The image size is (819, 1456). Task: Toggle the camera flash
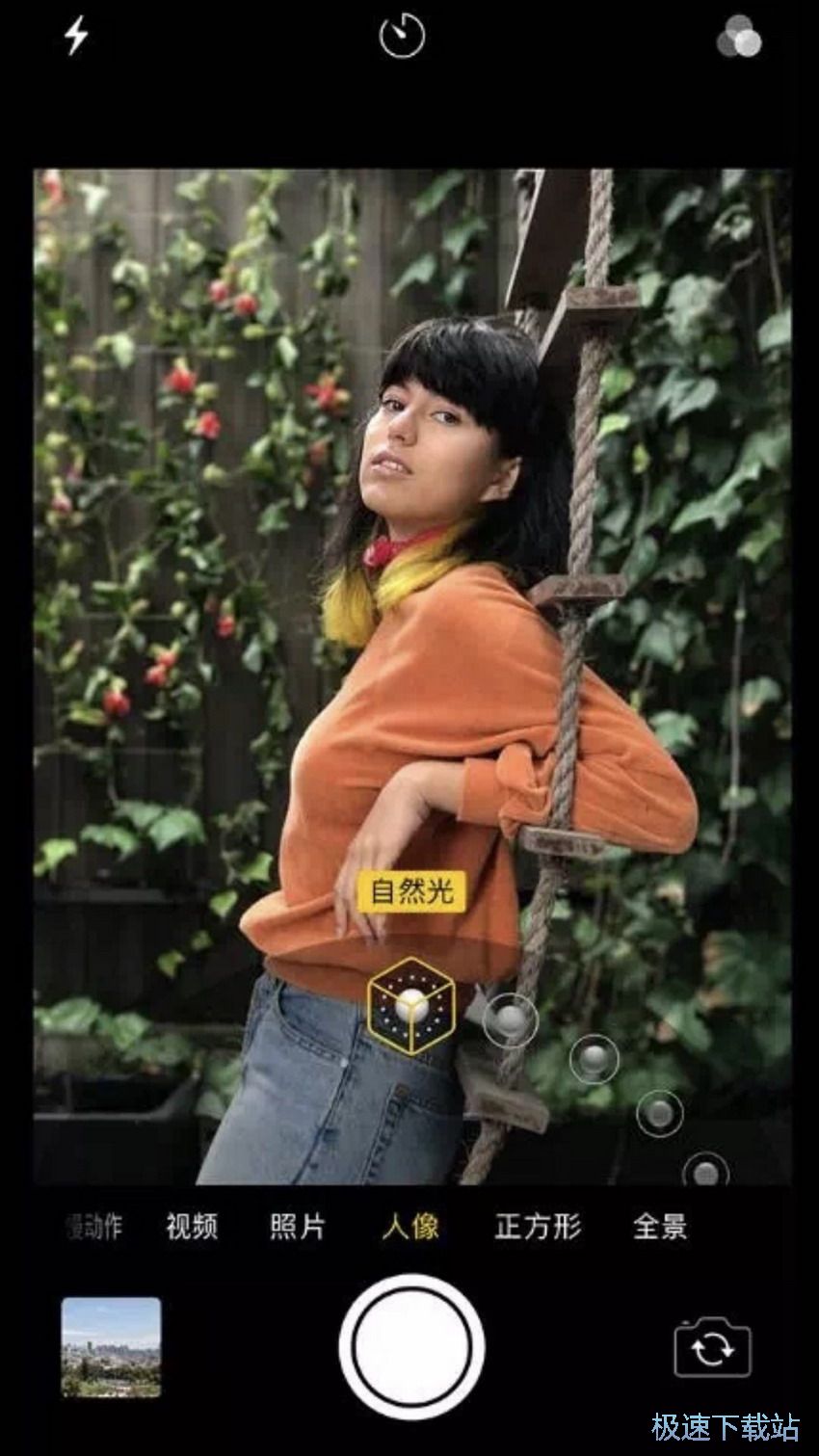pyautogui.click(x=76, y=36)
